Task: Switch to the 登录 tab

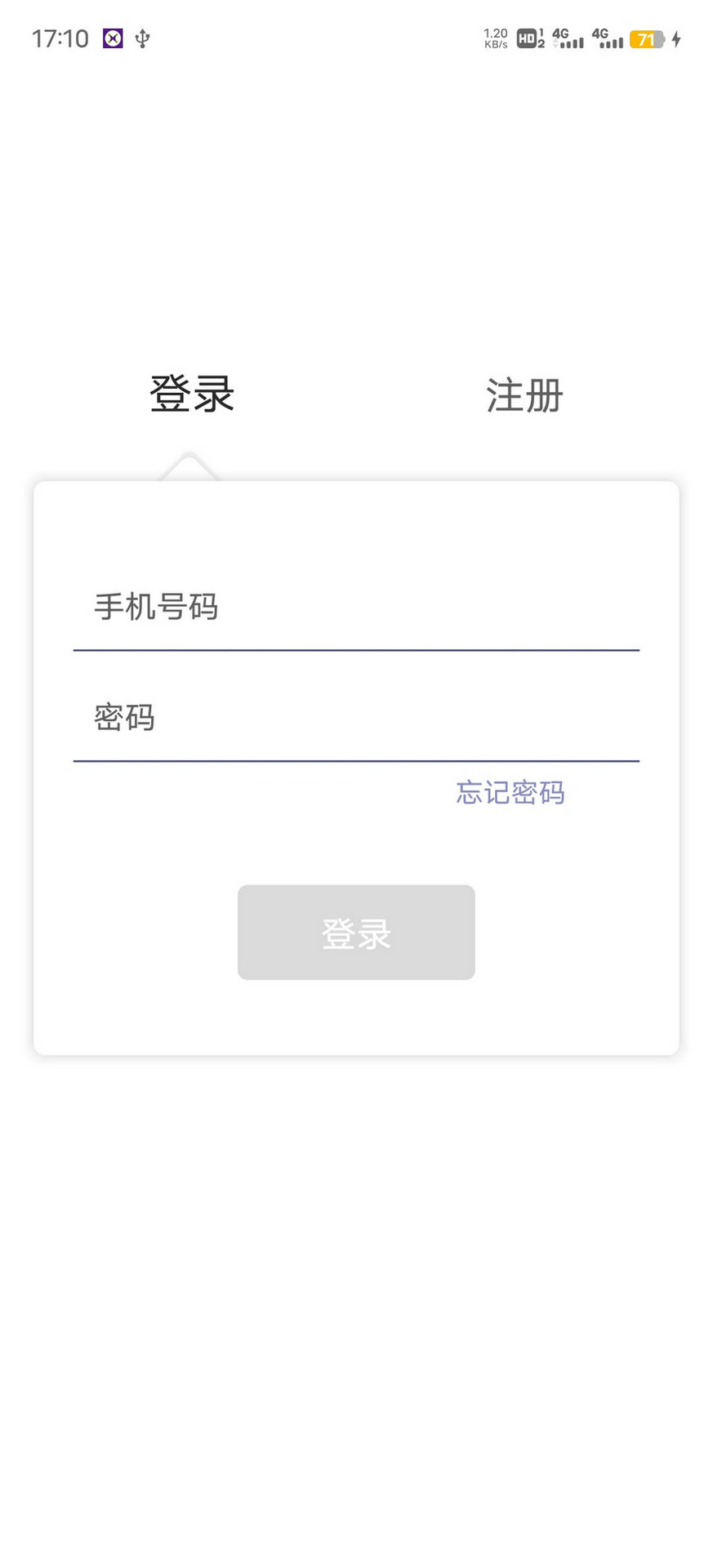Action: (192, 394)
